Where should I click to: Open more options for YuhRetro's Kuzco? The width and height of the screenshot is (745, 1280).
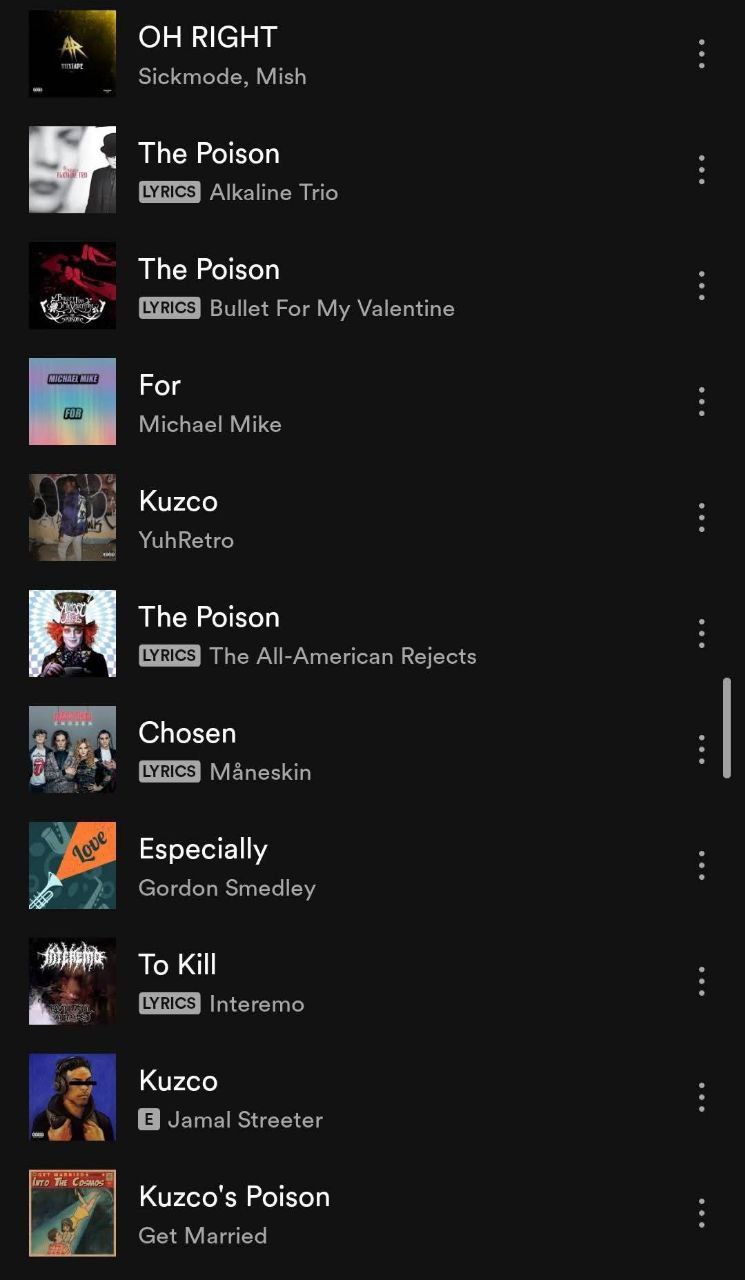pyautogui.click(x=702, y=518)
